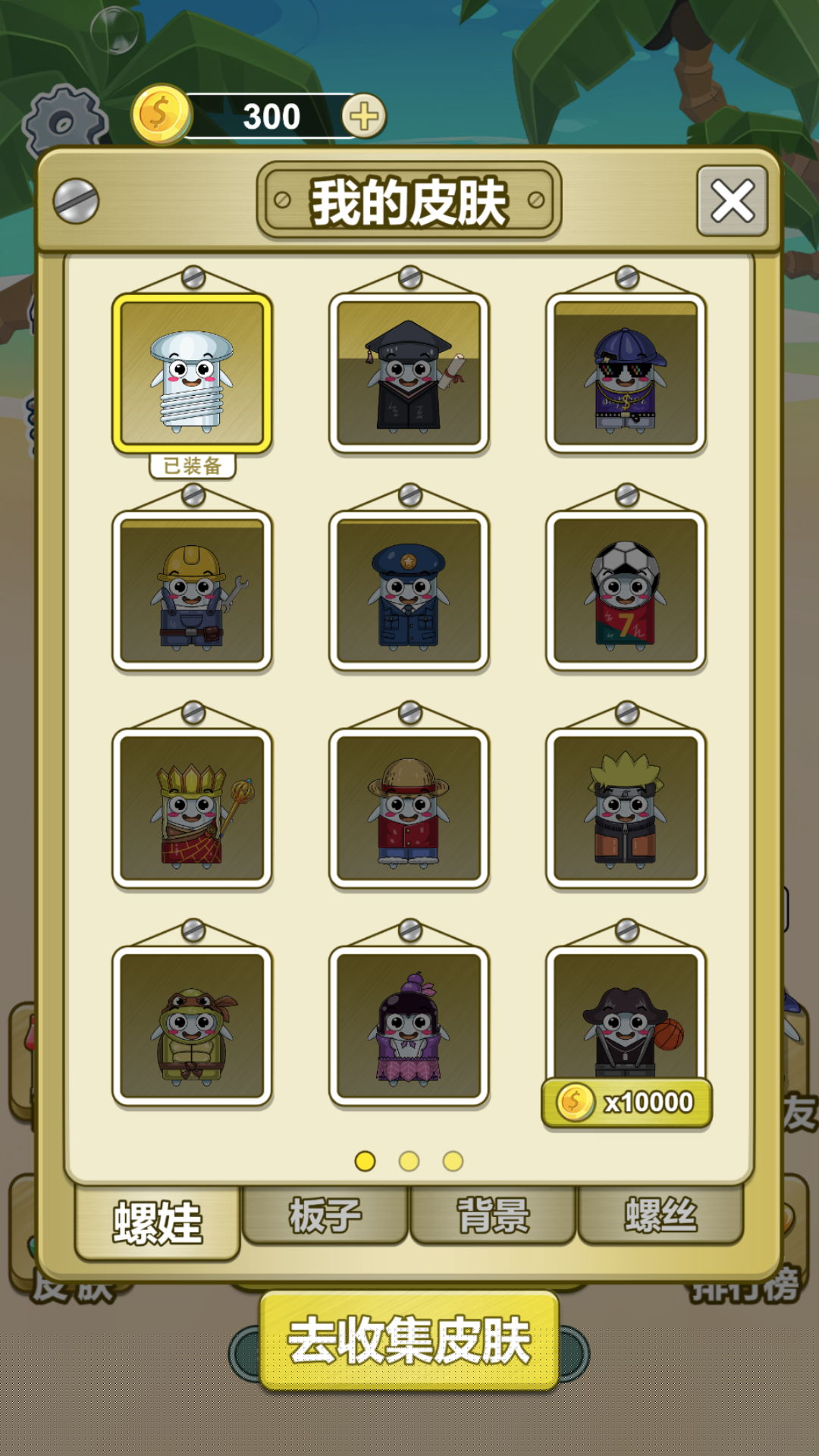The height and width of the screenshot is (1456, 819).
Task: Select the graduation cap skin
Action: [409, 373]
